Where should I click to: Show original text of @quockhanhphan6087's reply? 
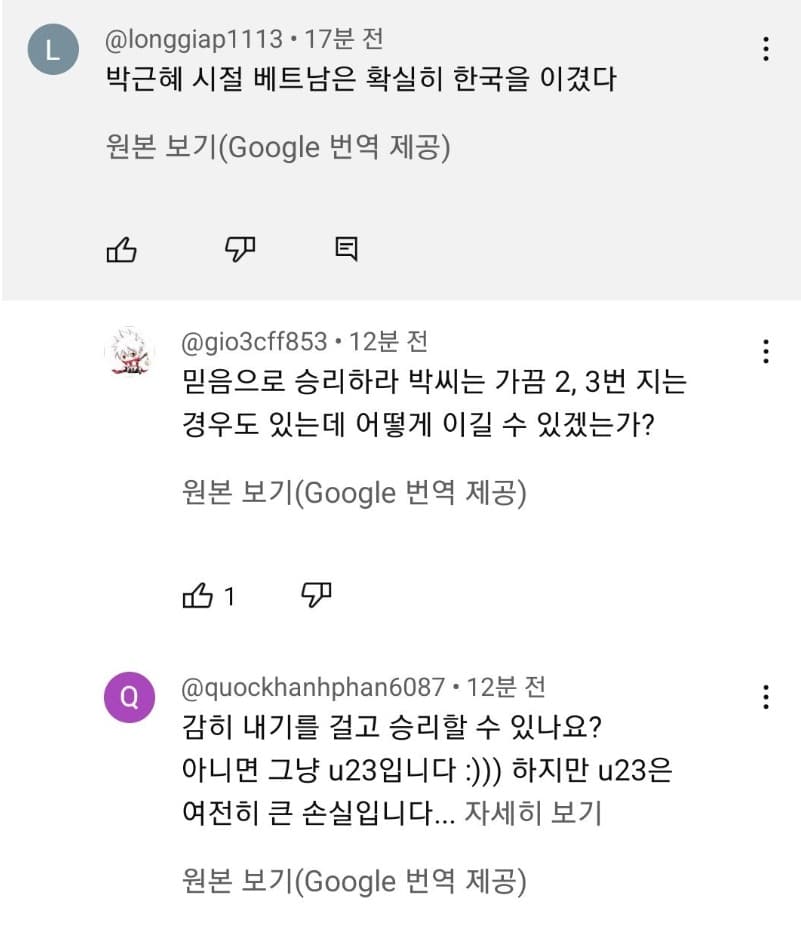pyautogui.click(x=354, y=881)
